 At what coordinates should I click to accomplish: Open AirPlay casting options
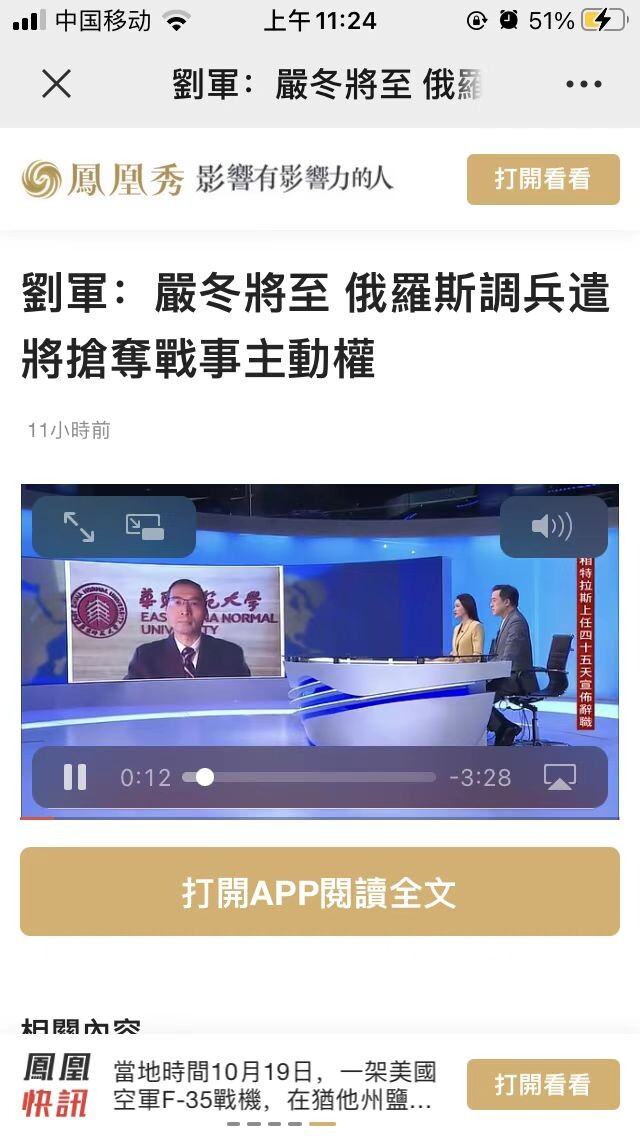coord(560,777)
